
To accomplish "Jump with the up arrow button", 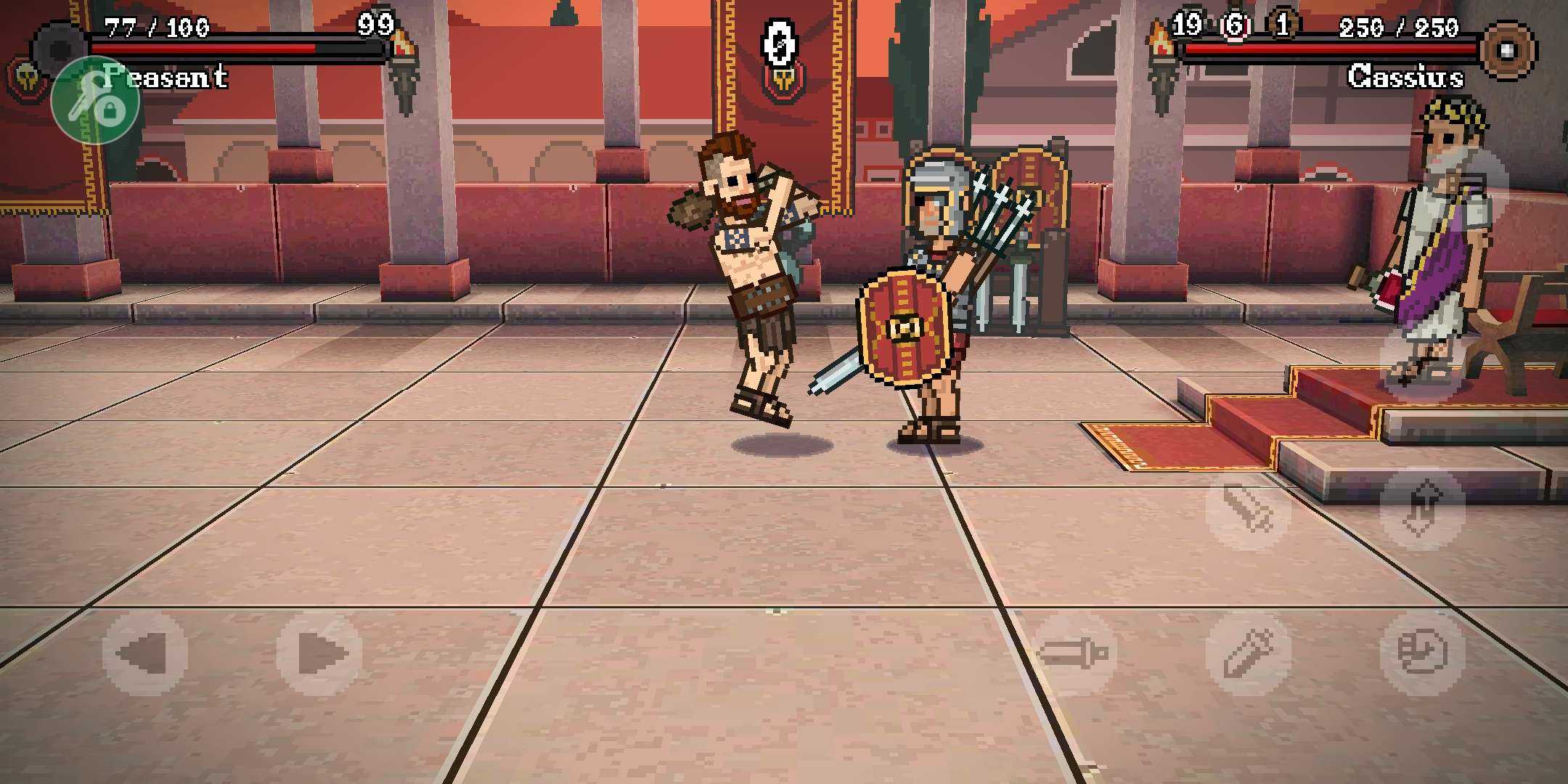I will [1422, 508].
